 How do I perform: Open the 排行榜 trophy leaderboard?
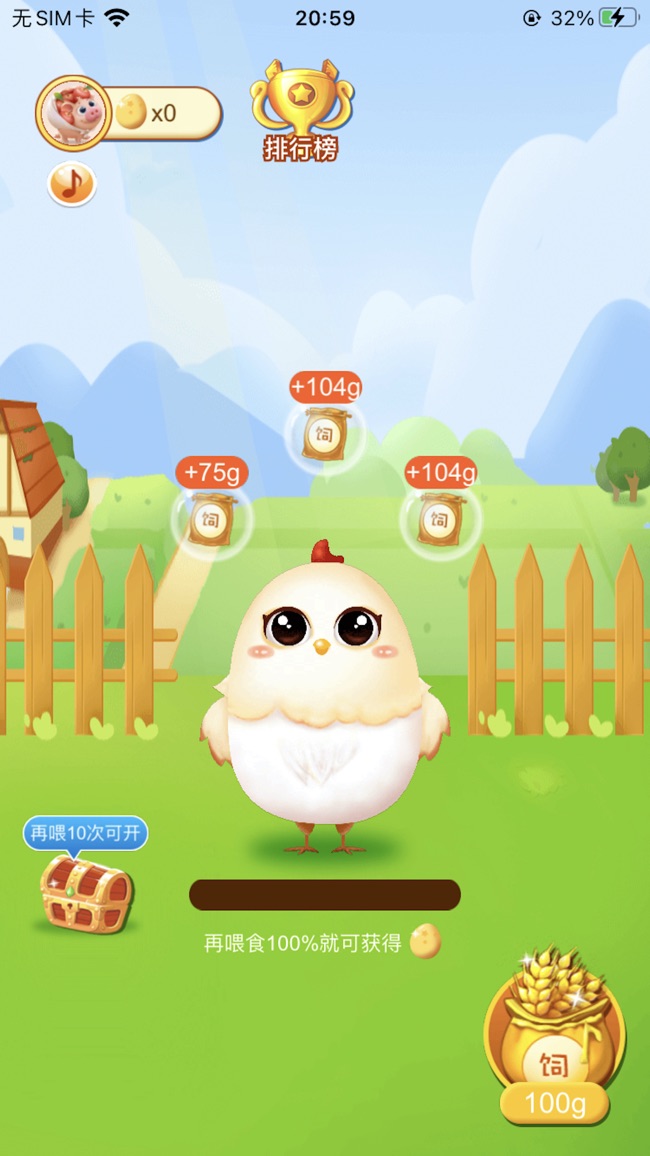pos(300,110)
